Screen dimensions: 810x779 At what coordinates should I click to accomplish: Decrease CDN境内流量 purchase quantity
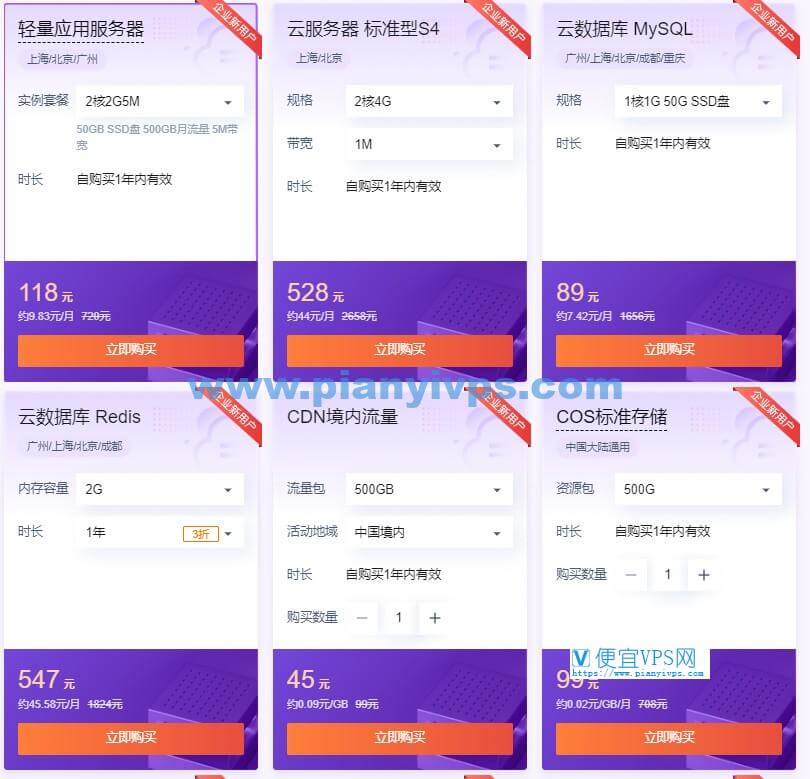[362, 618]
